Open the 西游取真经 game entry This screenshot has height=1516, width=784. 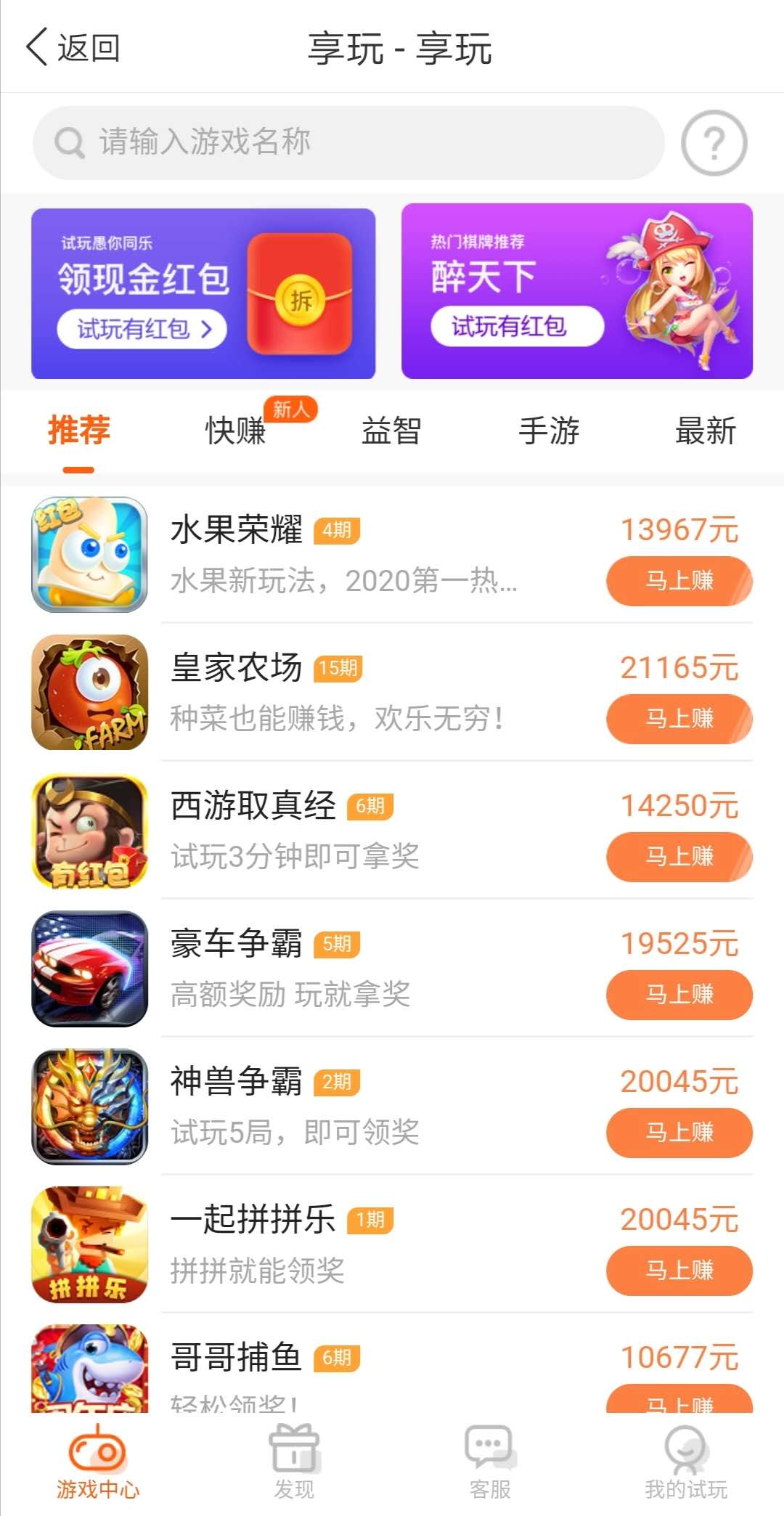392,831
